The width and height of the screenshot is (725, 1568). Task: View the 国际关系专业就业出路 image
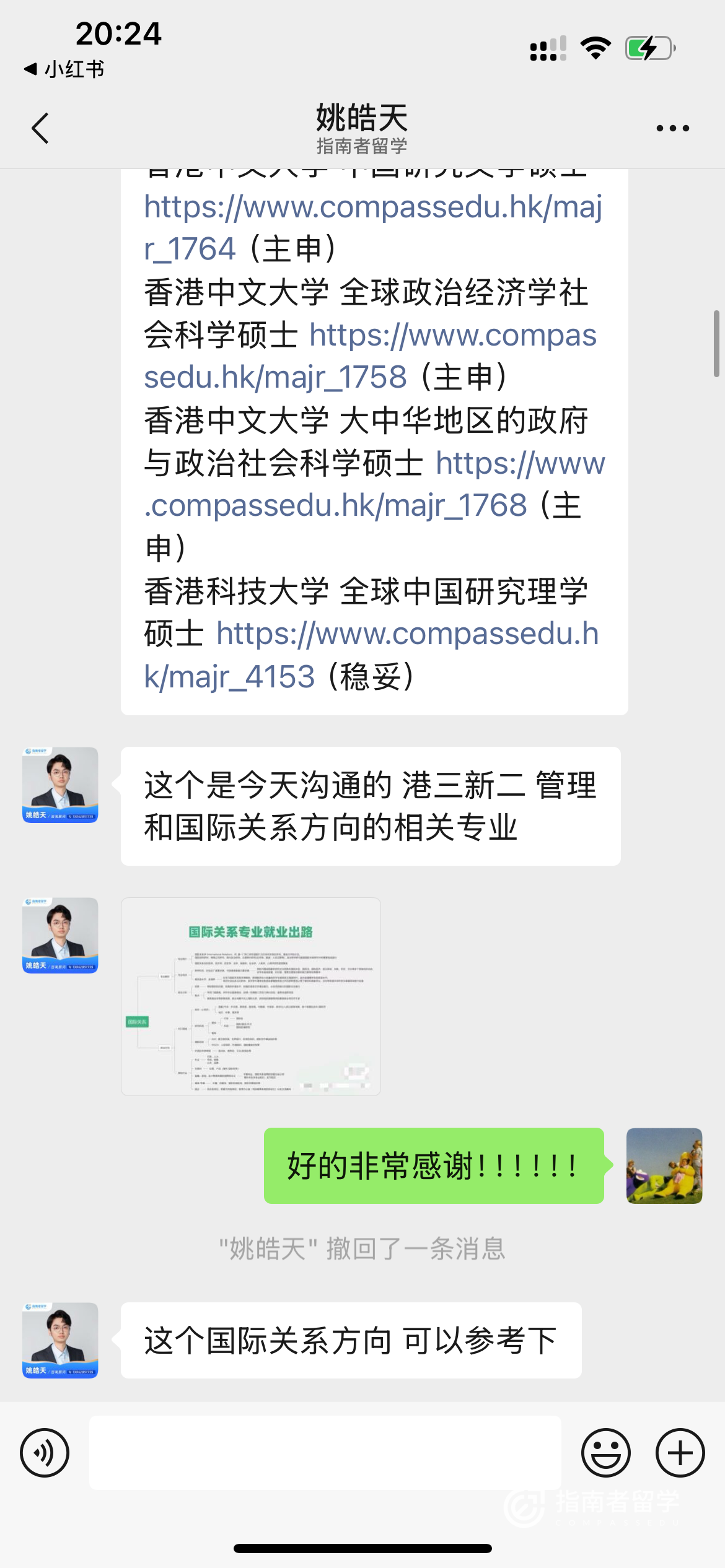click(x=251, y=996)
